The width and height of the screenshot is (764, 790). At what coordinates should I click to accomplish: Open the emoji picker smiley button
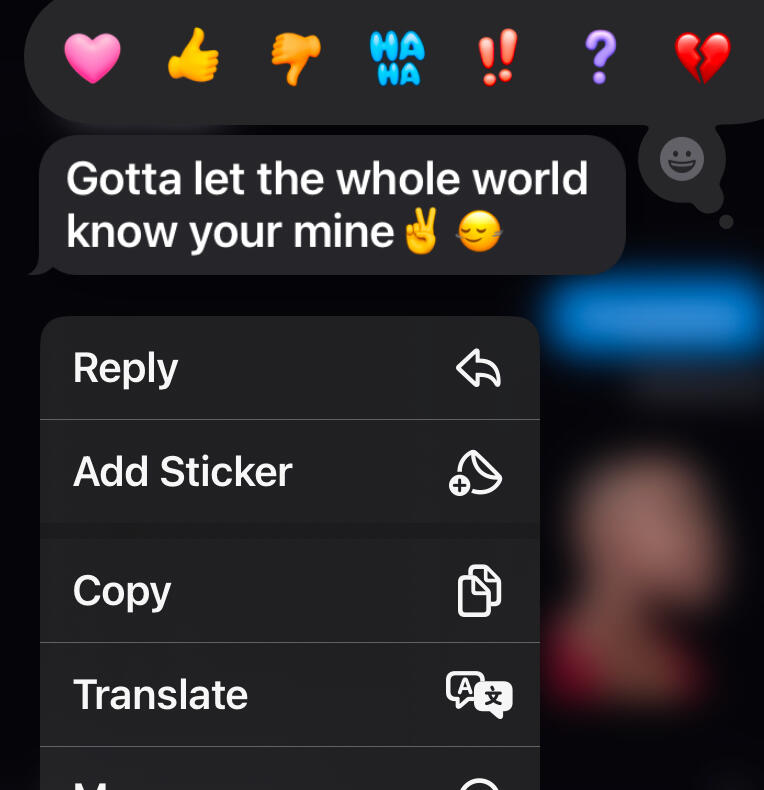pyautogui.click(x=682, y=159)
